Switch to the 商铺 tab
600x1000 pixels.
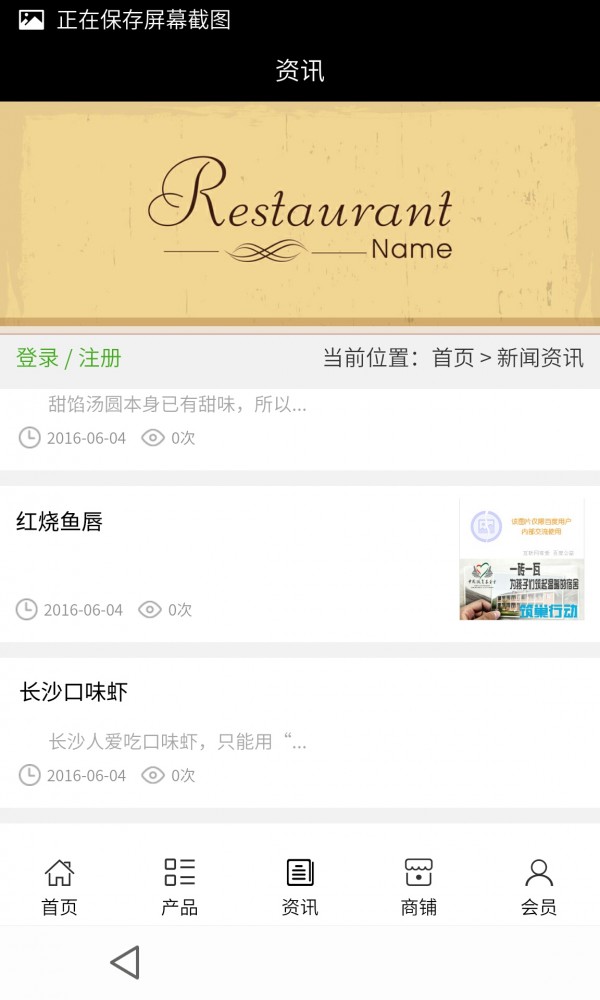pyautogui.click(x=418, y=886)
